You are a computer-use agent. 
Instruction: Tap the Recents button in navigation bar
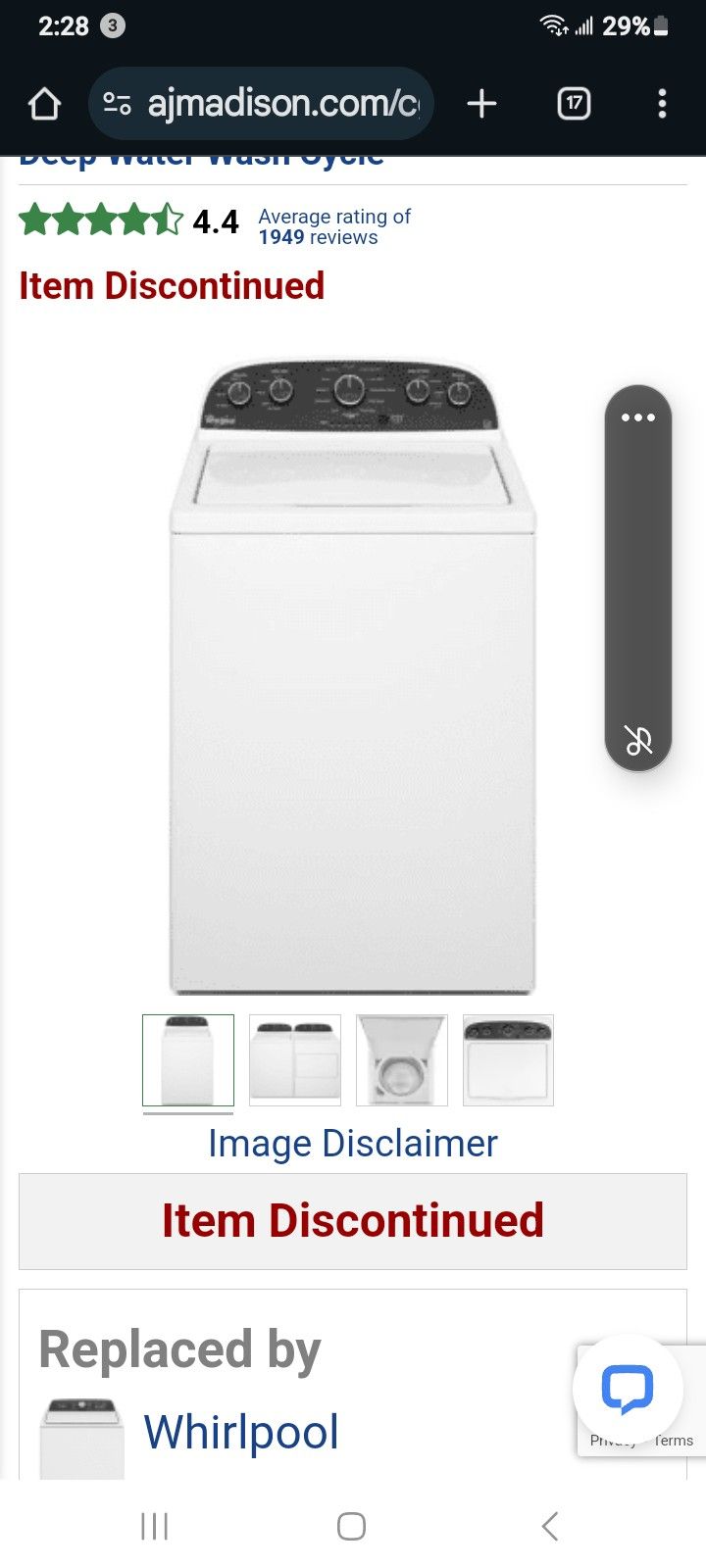155,1525
